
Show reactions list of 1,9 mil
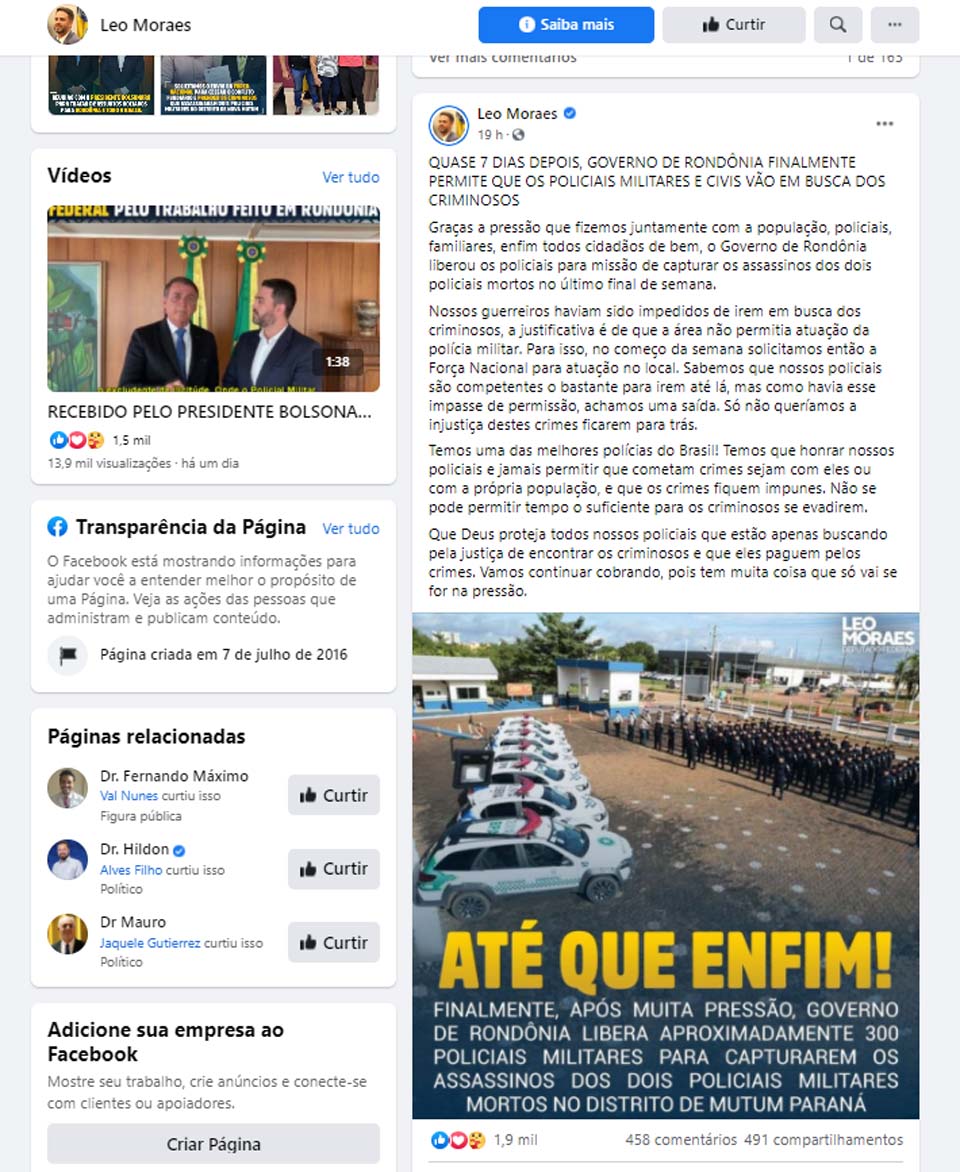click(x=516, y=1140)
